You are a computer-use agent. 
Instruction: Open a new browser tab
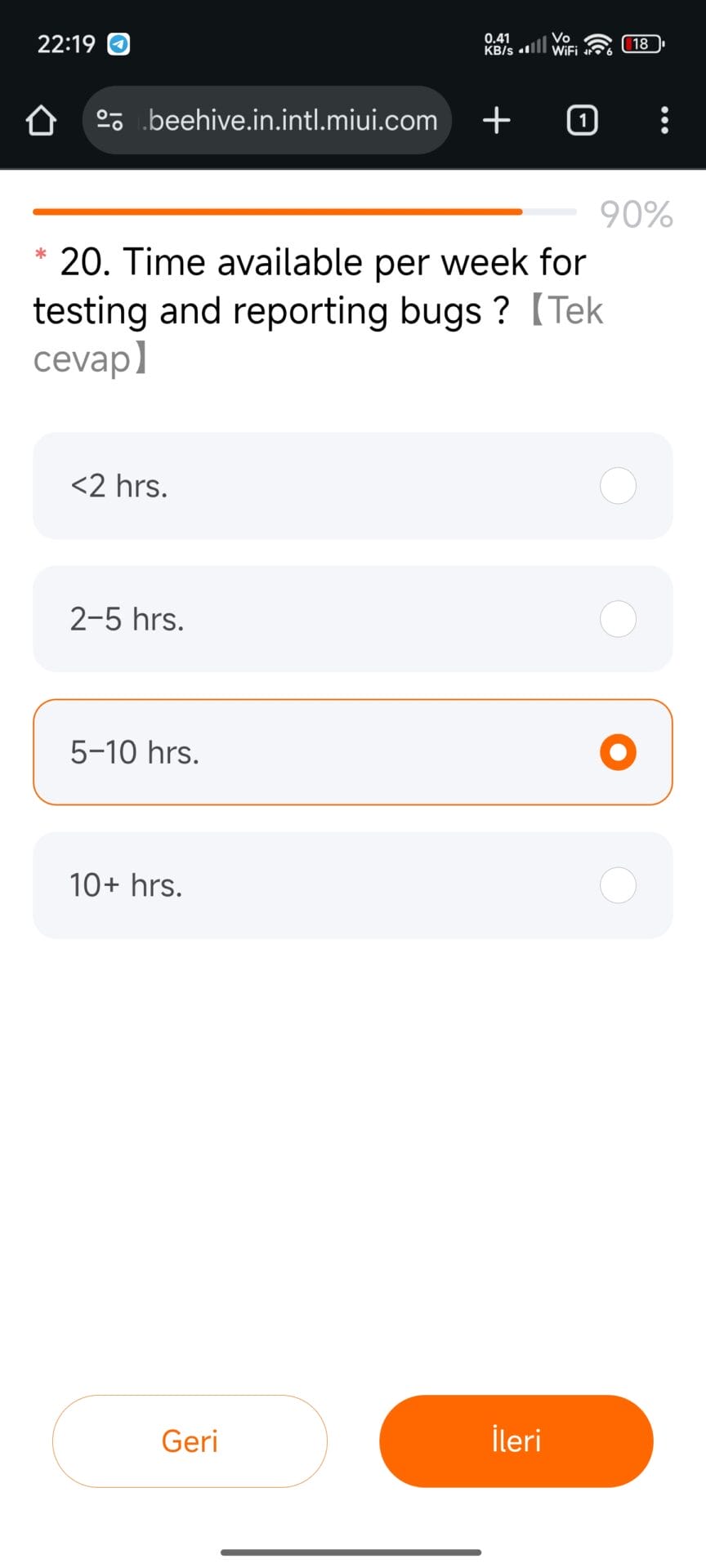tap(497, 121)
